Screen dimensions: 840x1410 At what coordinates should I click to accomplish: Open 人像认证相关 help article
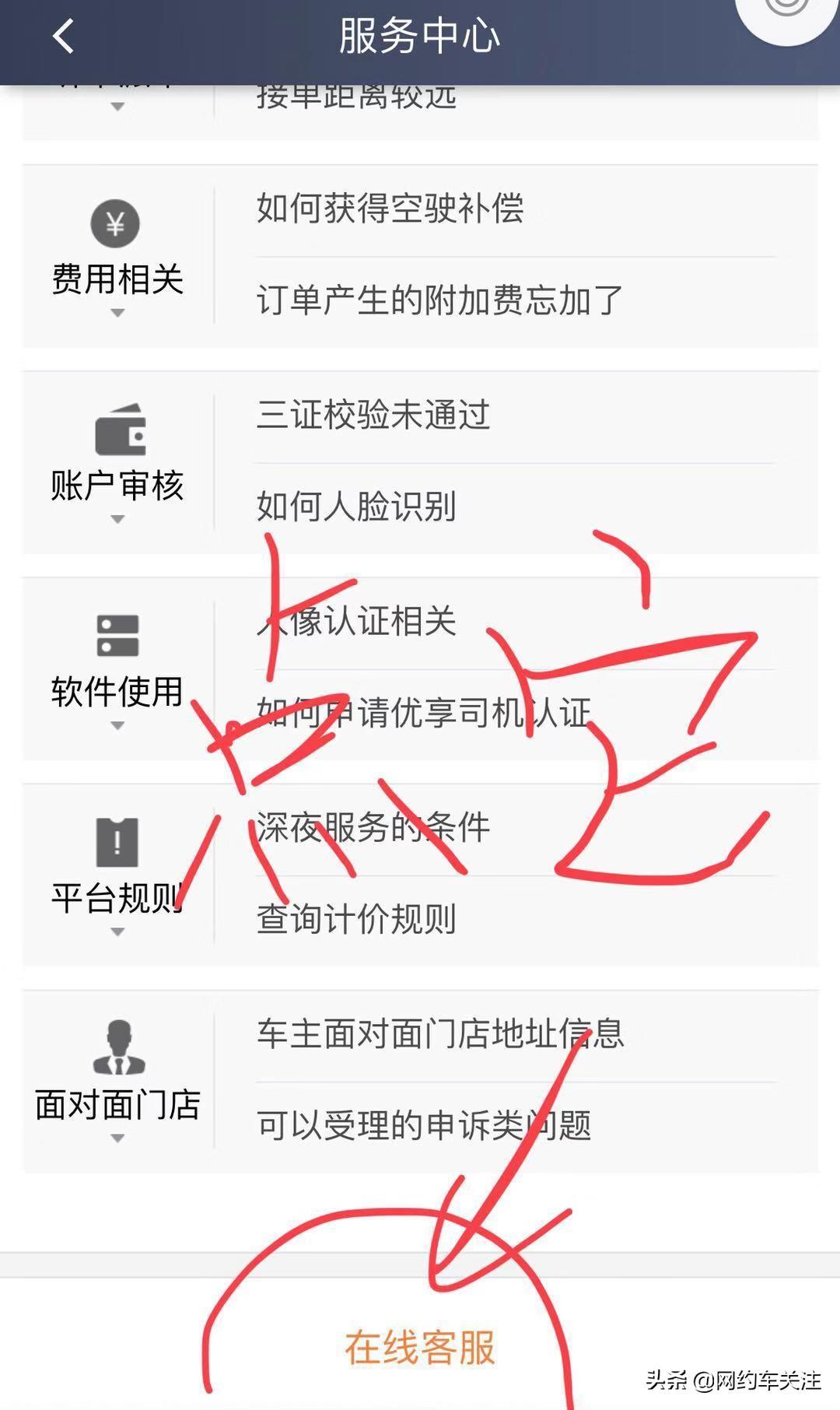[x=356, y=621]
